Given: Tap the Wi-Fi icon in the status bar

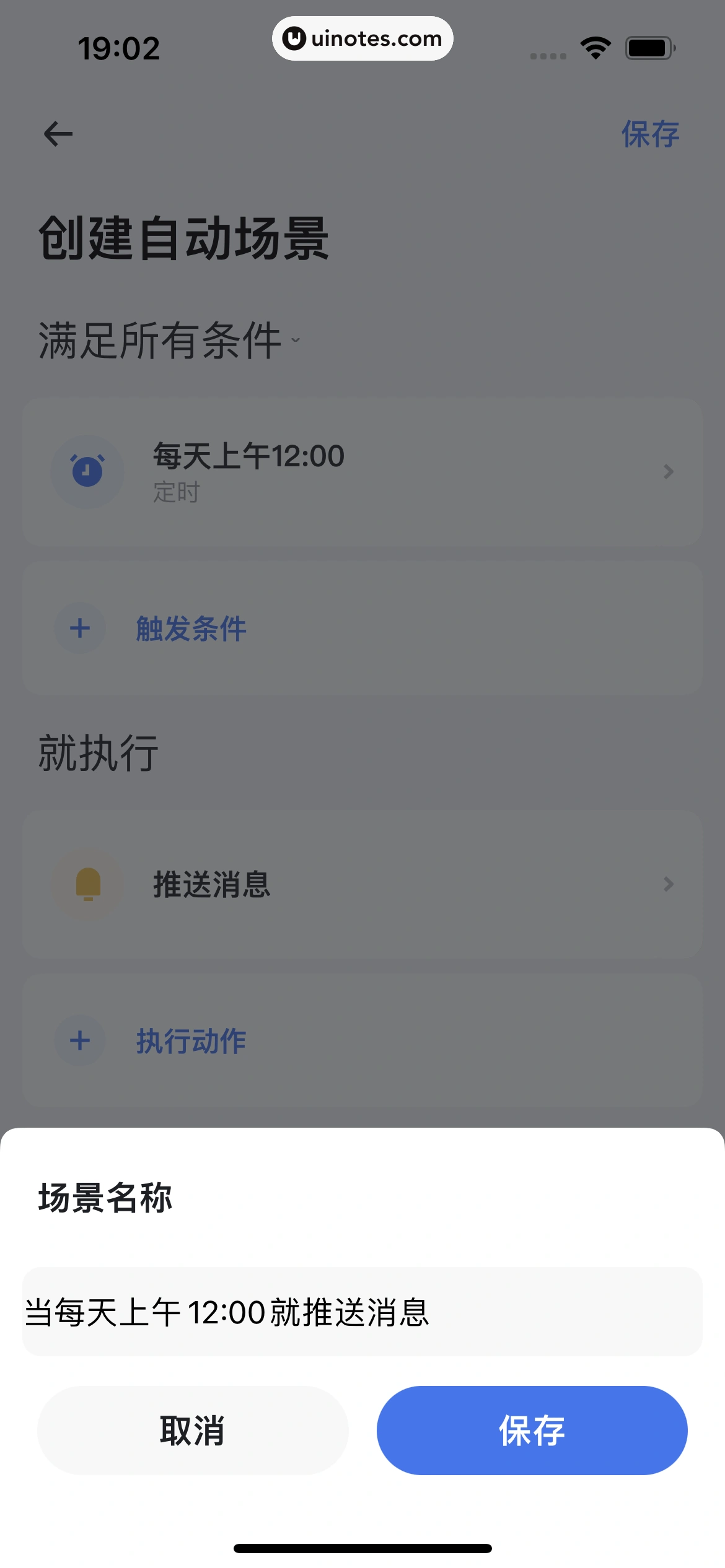Looking at the screenshot, I should [594, 46].
